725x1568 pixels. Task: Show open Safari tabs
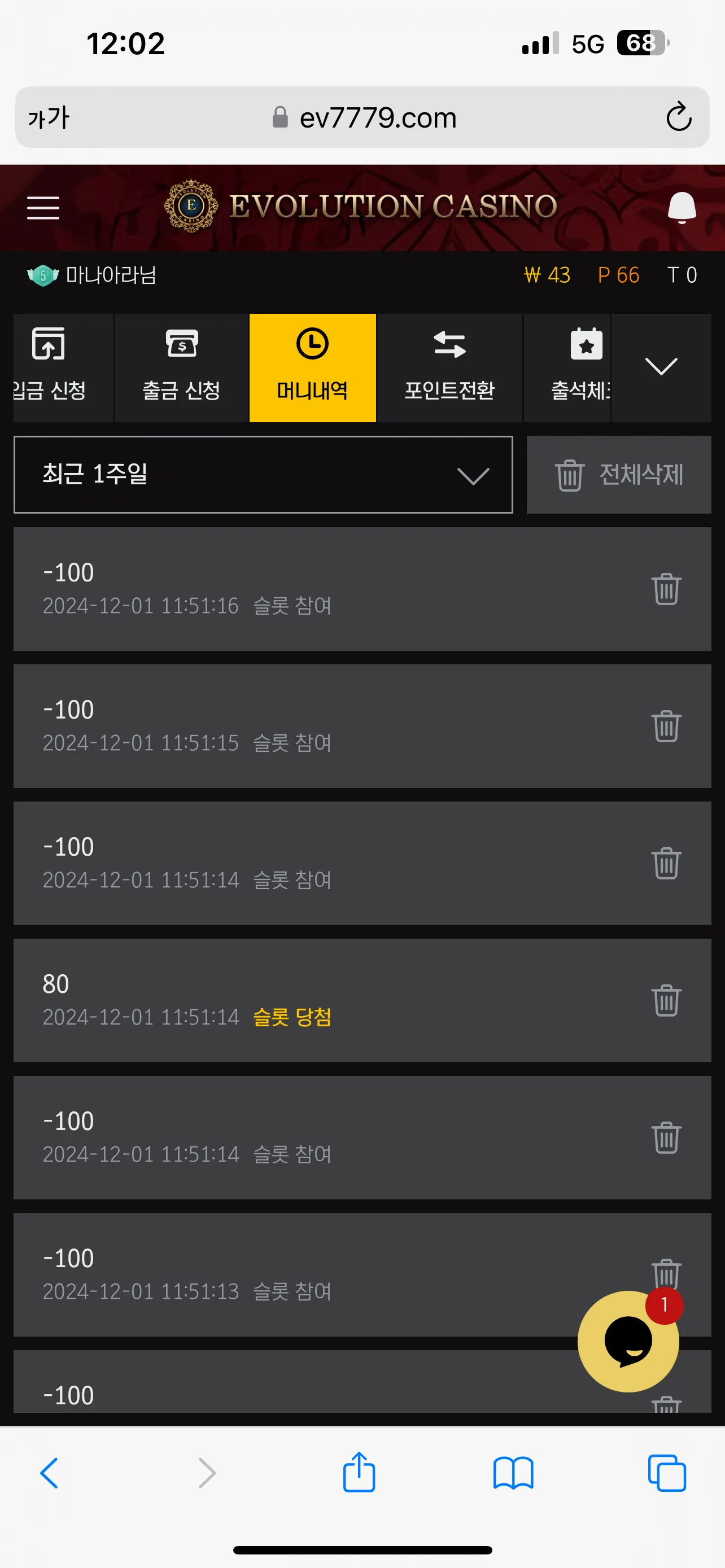click(667, 1473)
